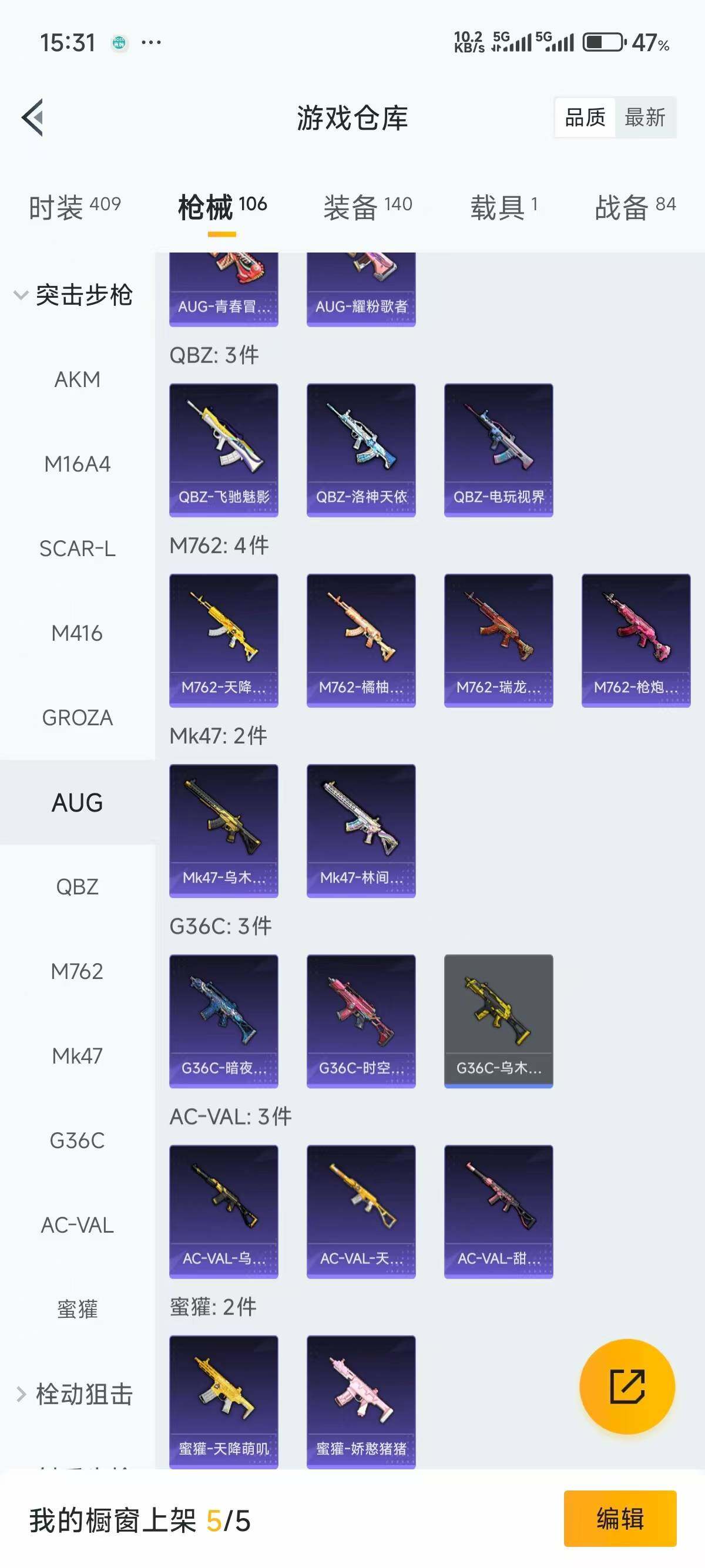The image size is (705, 1568).
Task: Collapse the 突击步枪 category
Action: [73, 295]
